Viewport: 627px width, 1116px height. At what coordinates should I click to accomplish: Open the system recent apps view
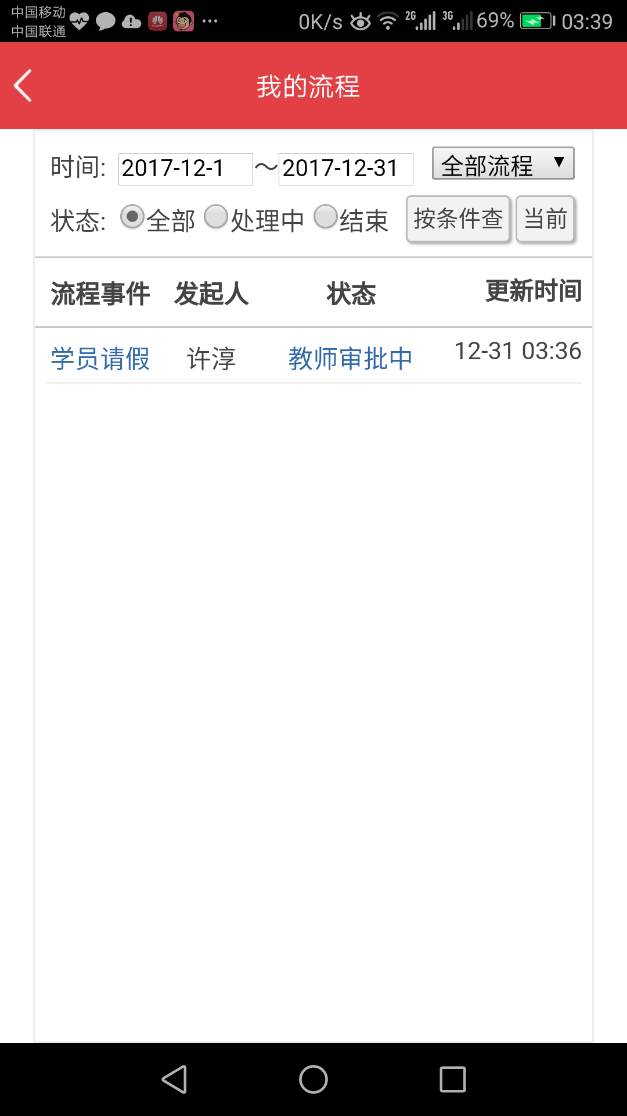point(452,1079)
